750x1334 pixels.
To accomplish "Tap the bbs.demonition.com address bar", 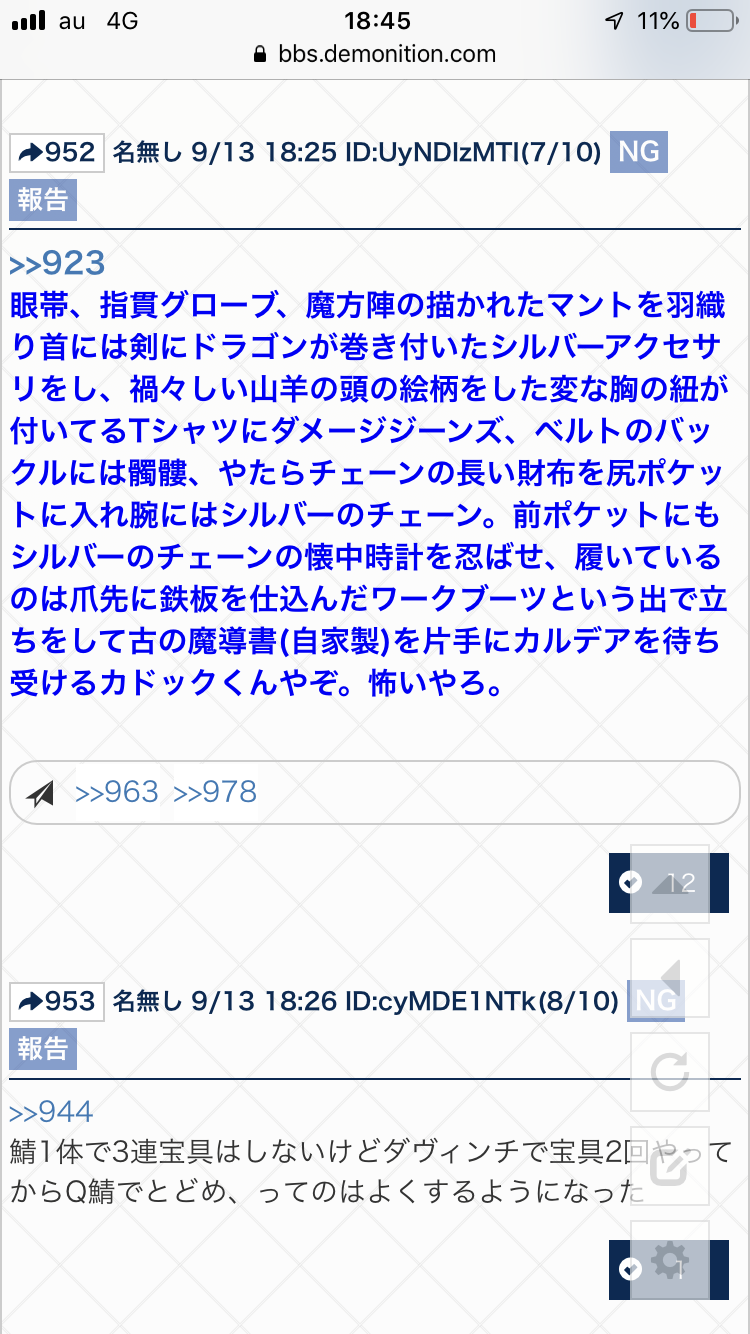I will click(375, 54).
